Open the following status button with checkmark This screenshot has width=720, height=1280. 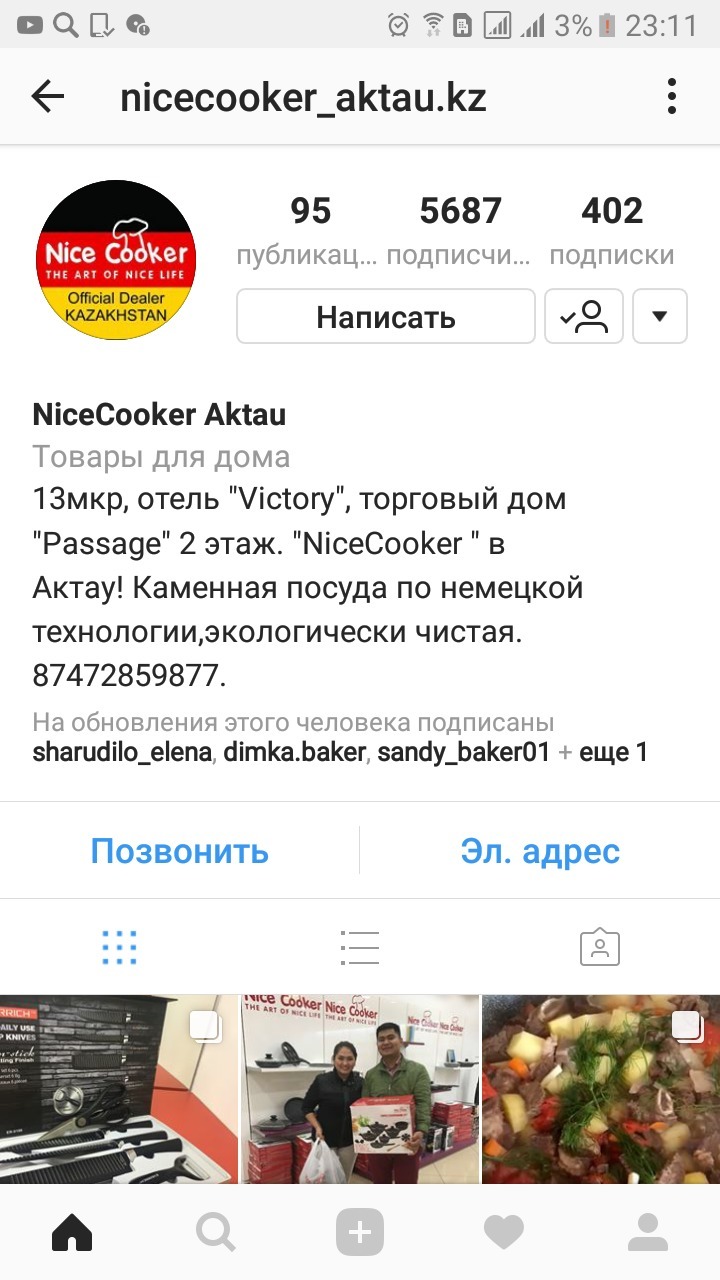pyautogui.click(x=584, y=317)
